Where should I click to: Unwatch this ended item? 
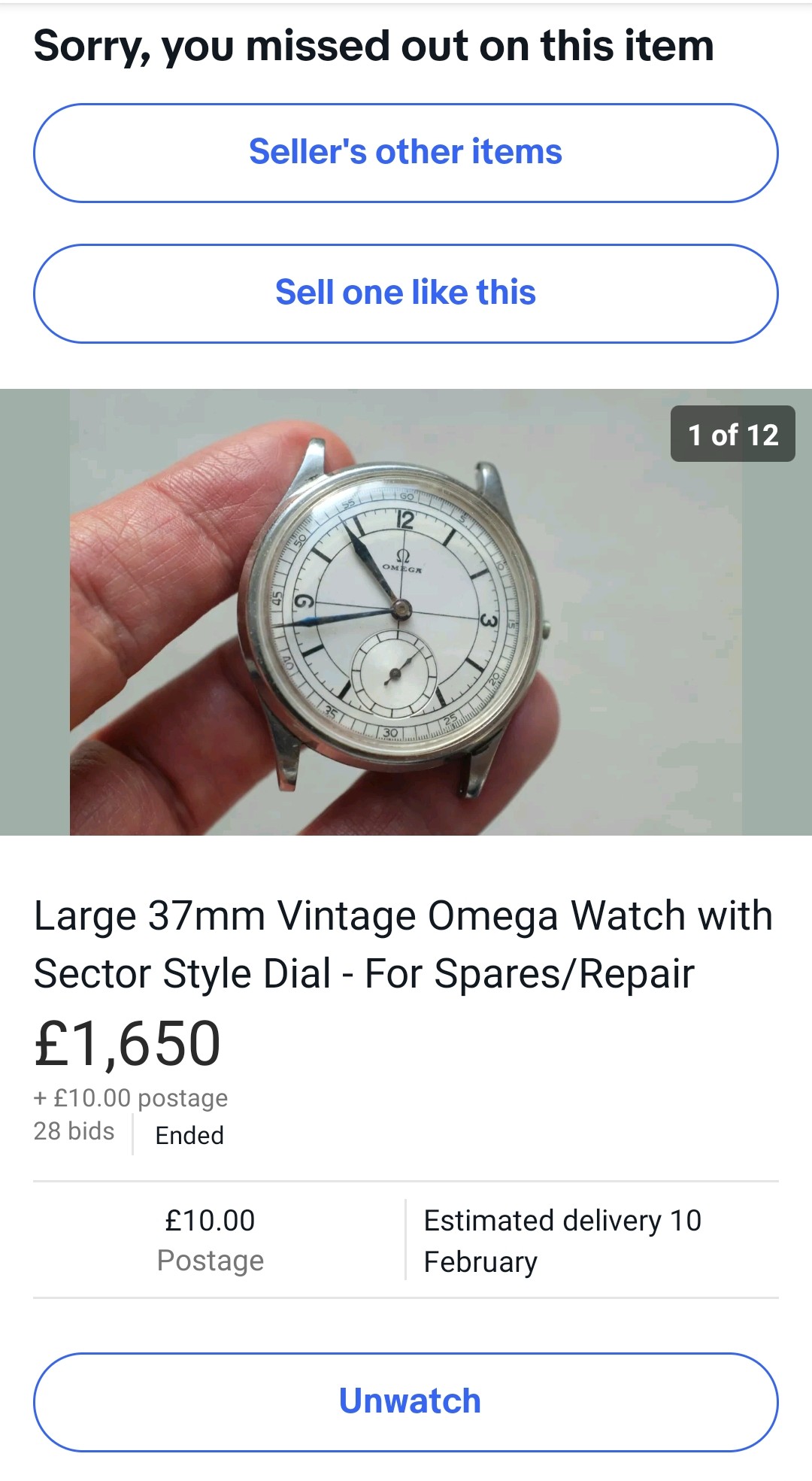[x=405, y=1401]
